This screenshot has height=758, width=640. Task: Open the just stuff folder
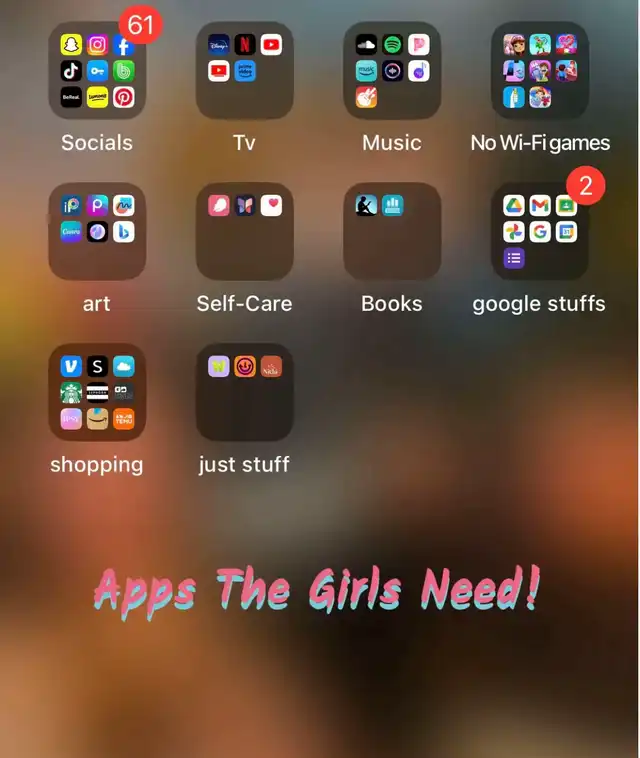[x=244, y=393]
